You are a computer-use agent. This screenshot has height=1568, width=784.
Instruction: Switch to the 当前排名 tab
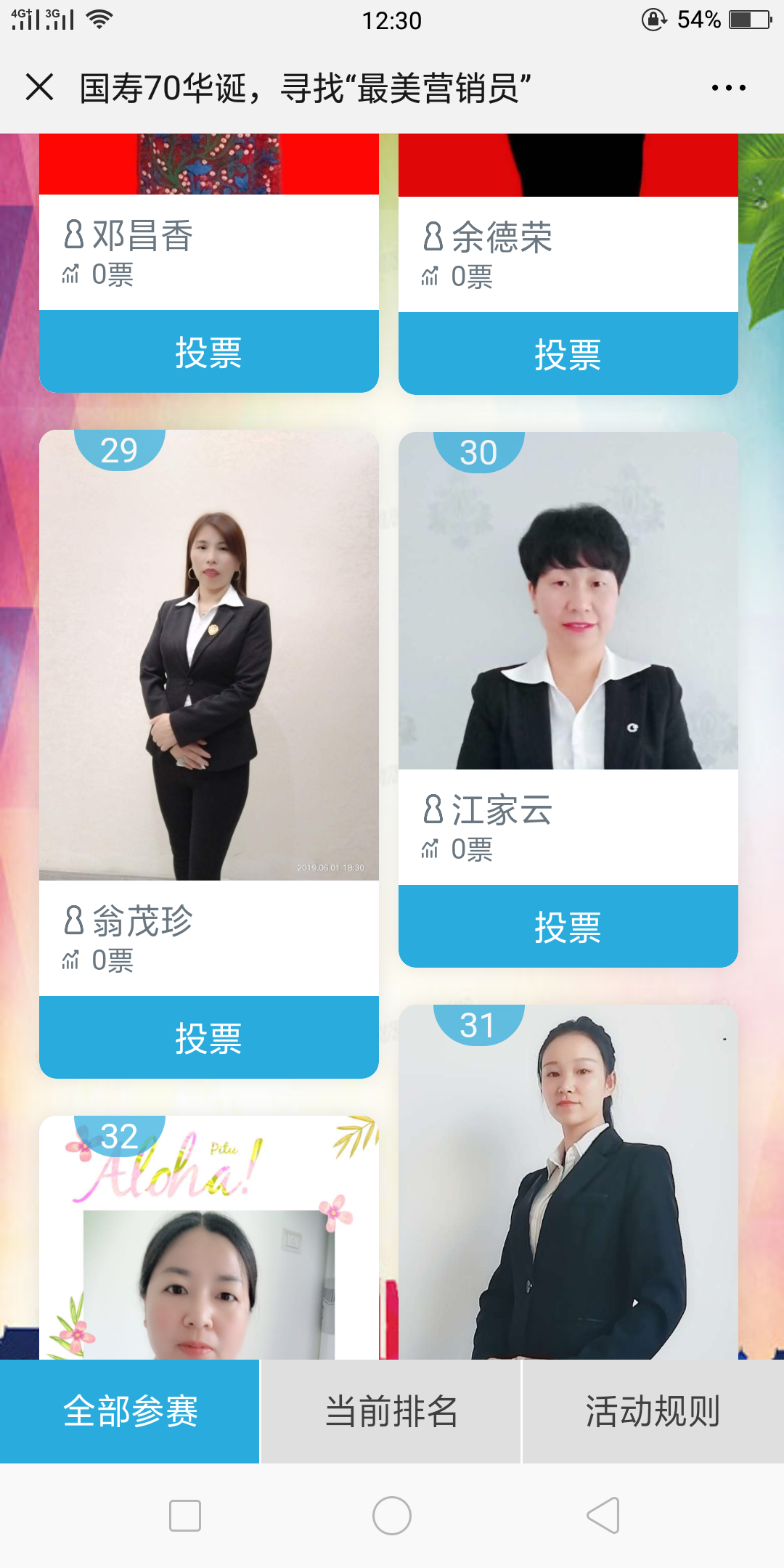(x=391, y=1412)
